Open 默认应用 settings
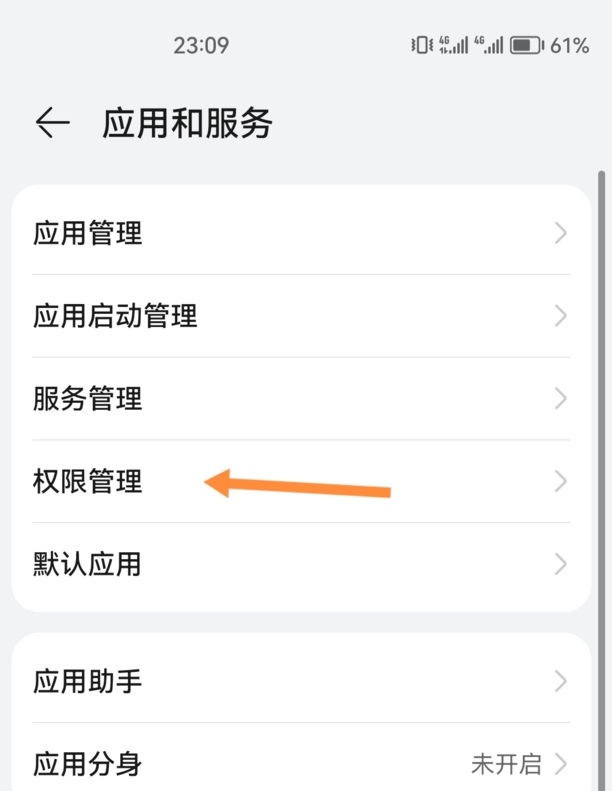Image resolution: width=612 pixels, height=791 pixels. 300,565
